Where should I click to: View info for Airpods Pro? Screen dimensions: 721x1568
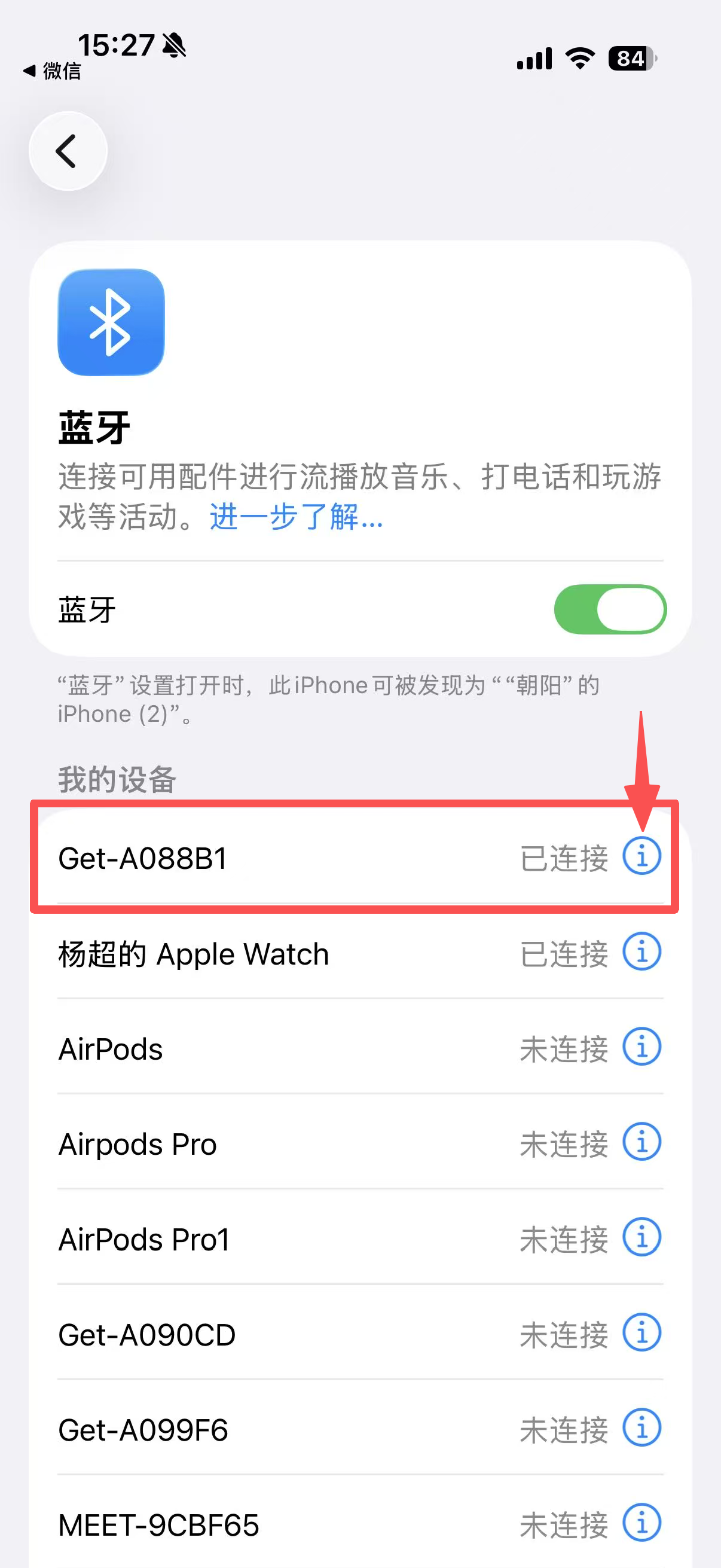(x=641, y=1142)
